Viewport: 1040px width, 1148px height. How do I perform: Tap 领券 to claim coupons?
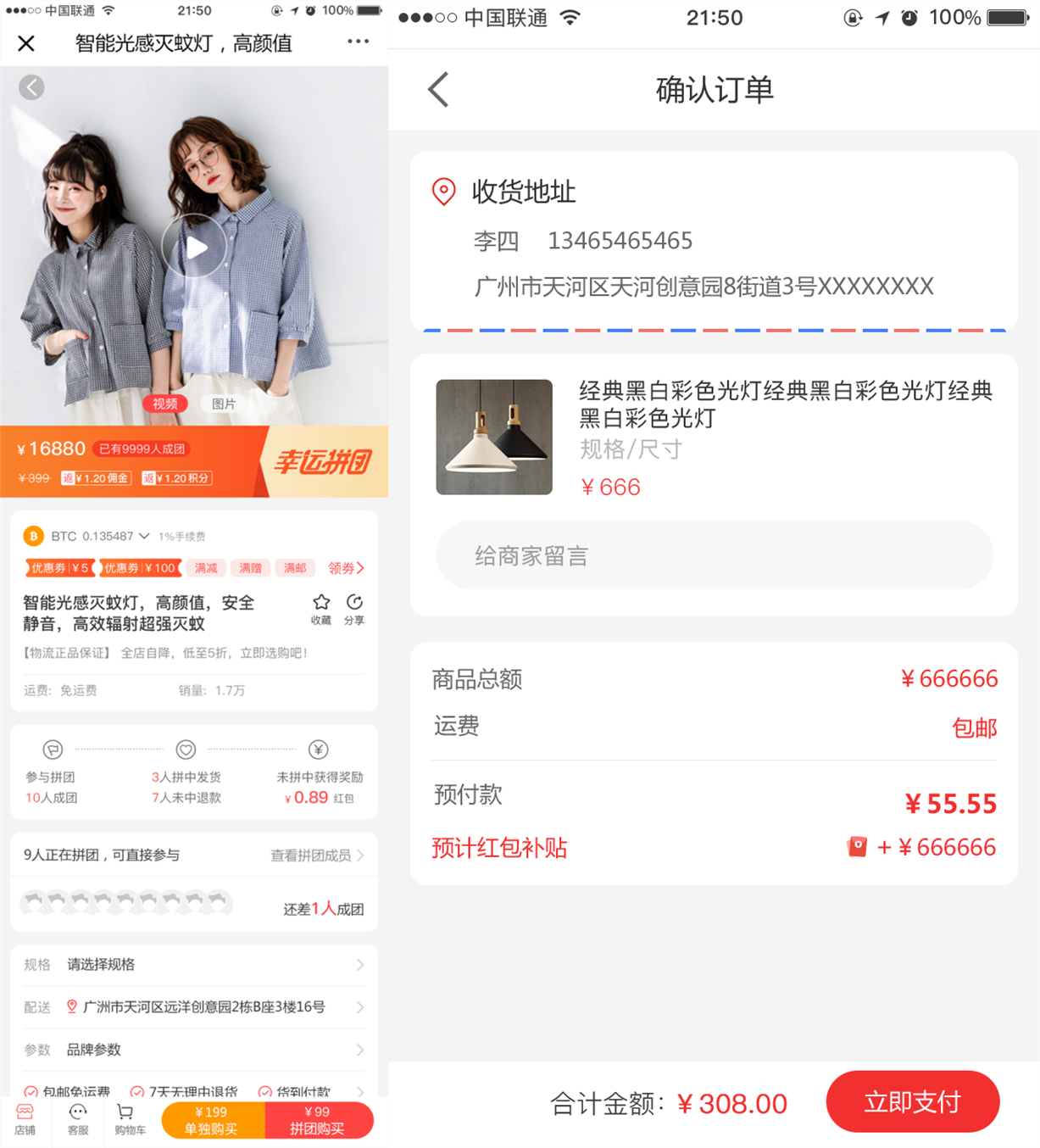coord(346,568)
